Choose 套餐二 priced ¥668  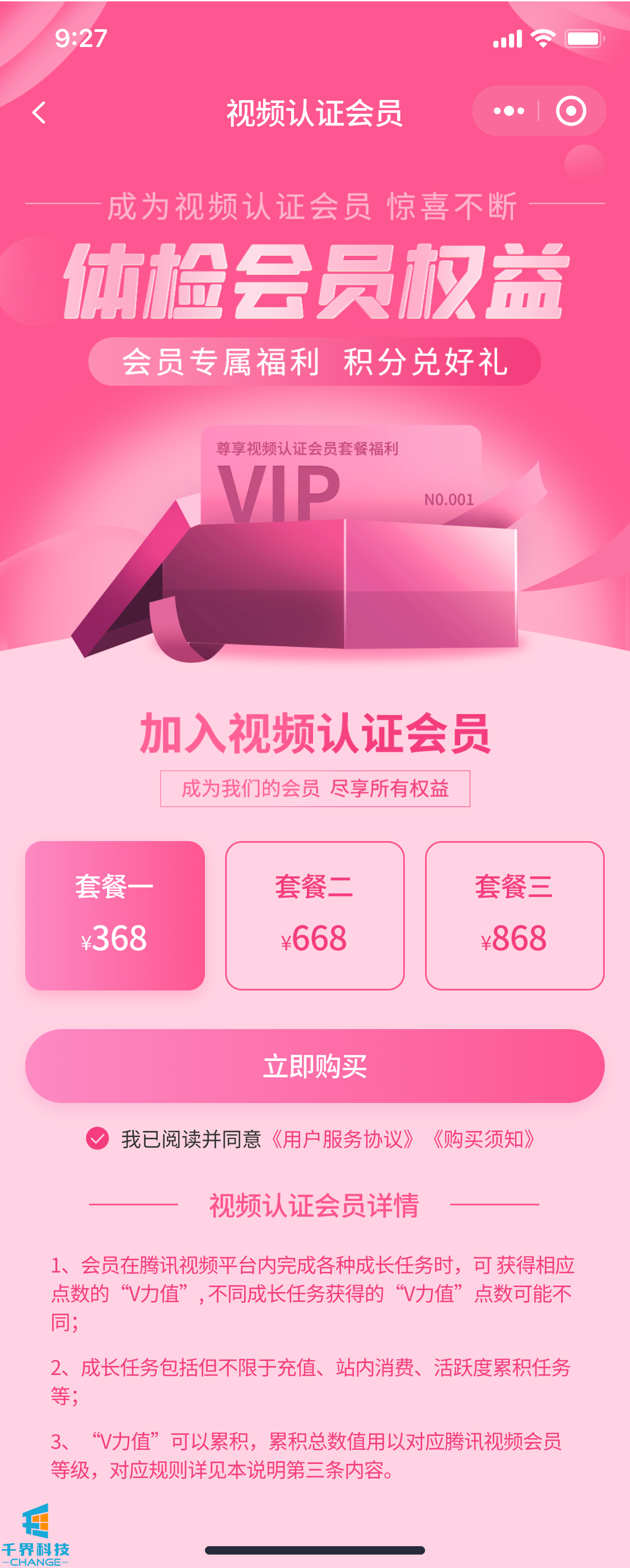pyautogui.click(x=314, y=915)
